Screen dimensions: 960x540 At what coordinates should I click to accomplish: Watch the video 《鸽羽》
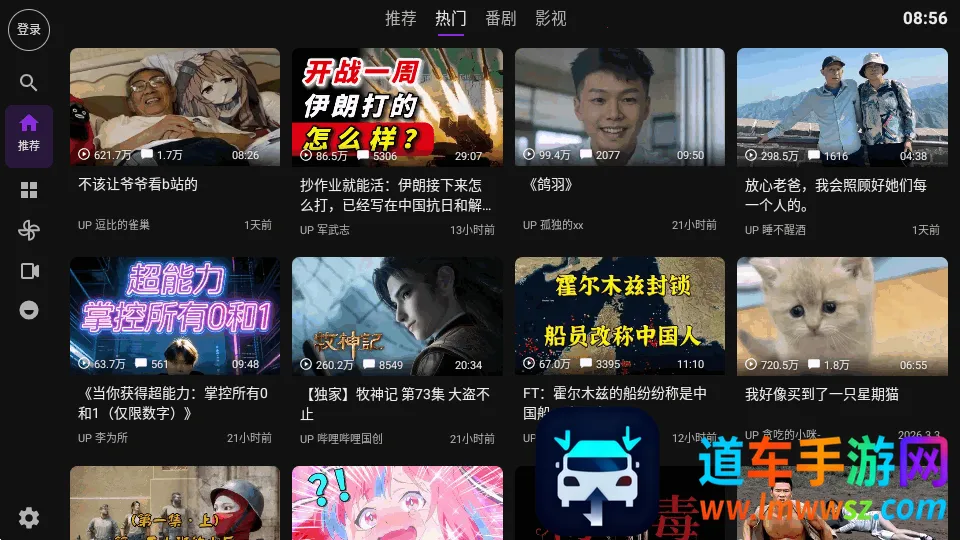(x=620, y=107)
